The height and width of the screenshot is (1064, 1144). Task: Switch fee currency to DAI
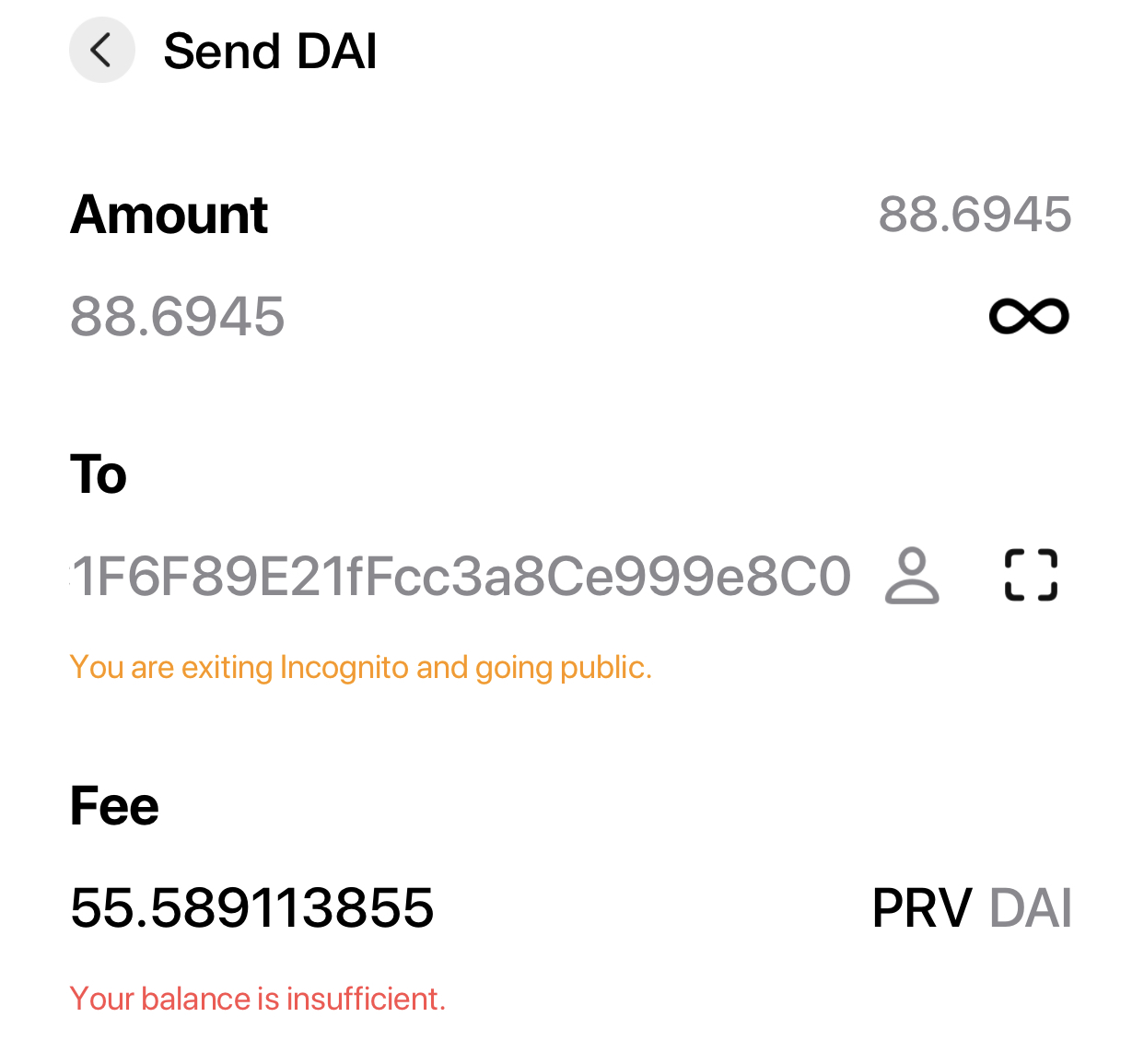pos(1031,908)
